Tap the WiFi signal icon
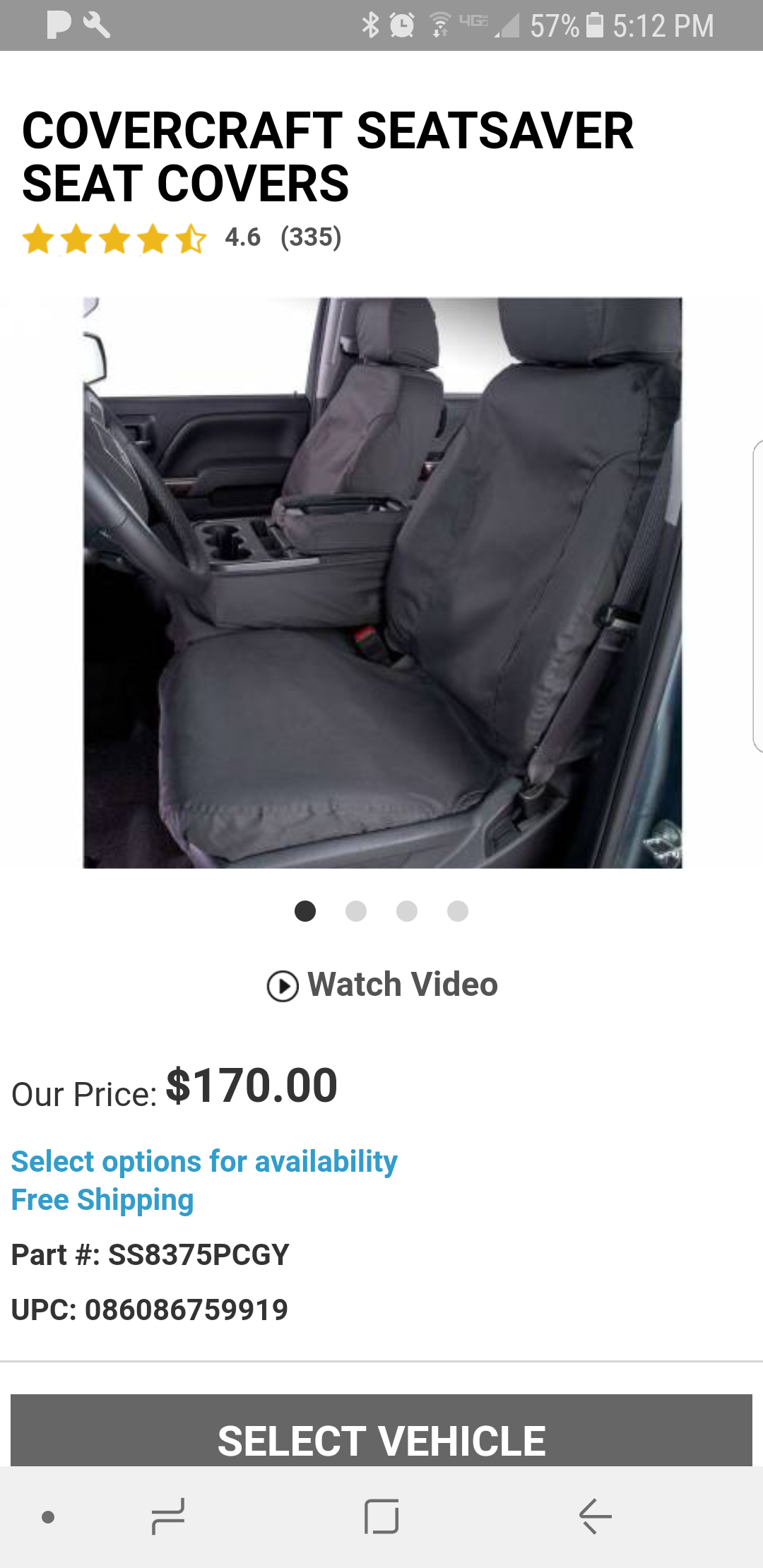Screen dimensions: 763x1568 click(439, 25)
